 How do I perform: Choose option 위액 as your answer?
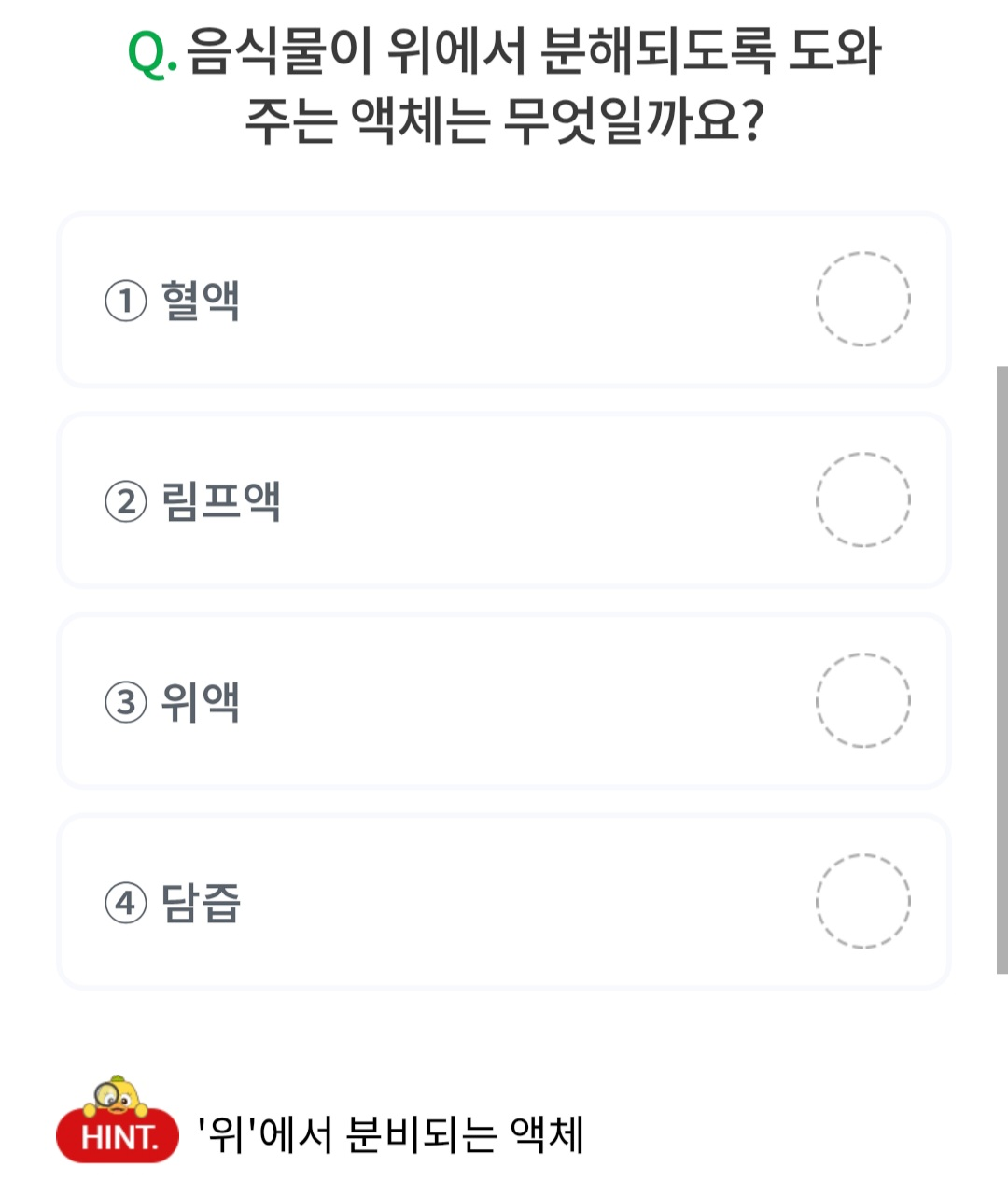pyautogui.click(x=504, y=702)
